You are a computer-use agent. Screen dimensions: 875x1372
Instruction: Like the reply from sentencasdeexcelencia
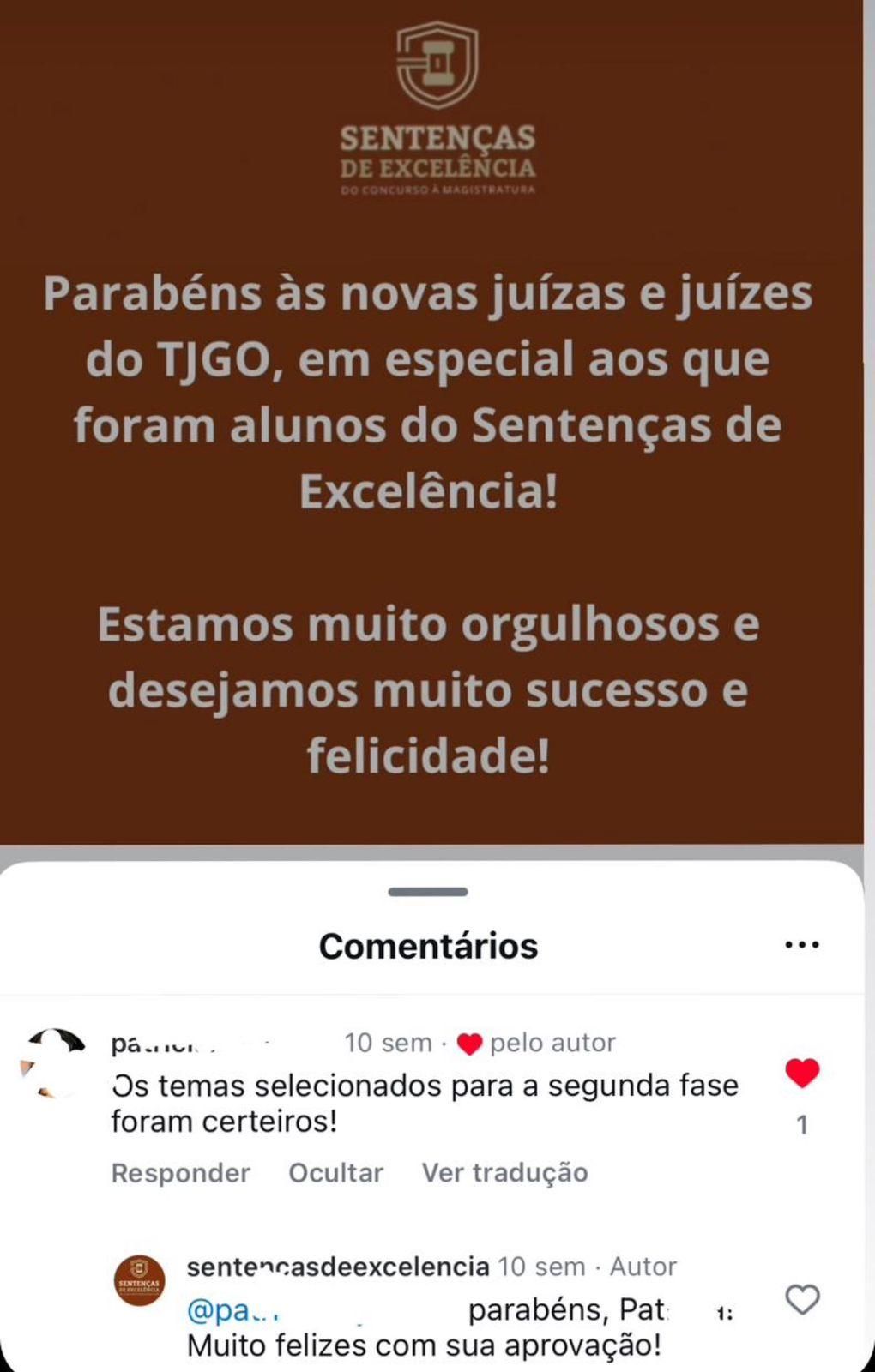802,1300
